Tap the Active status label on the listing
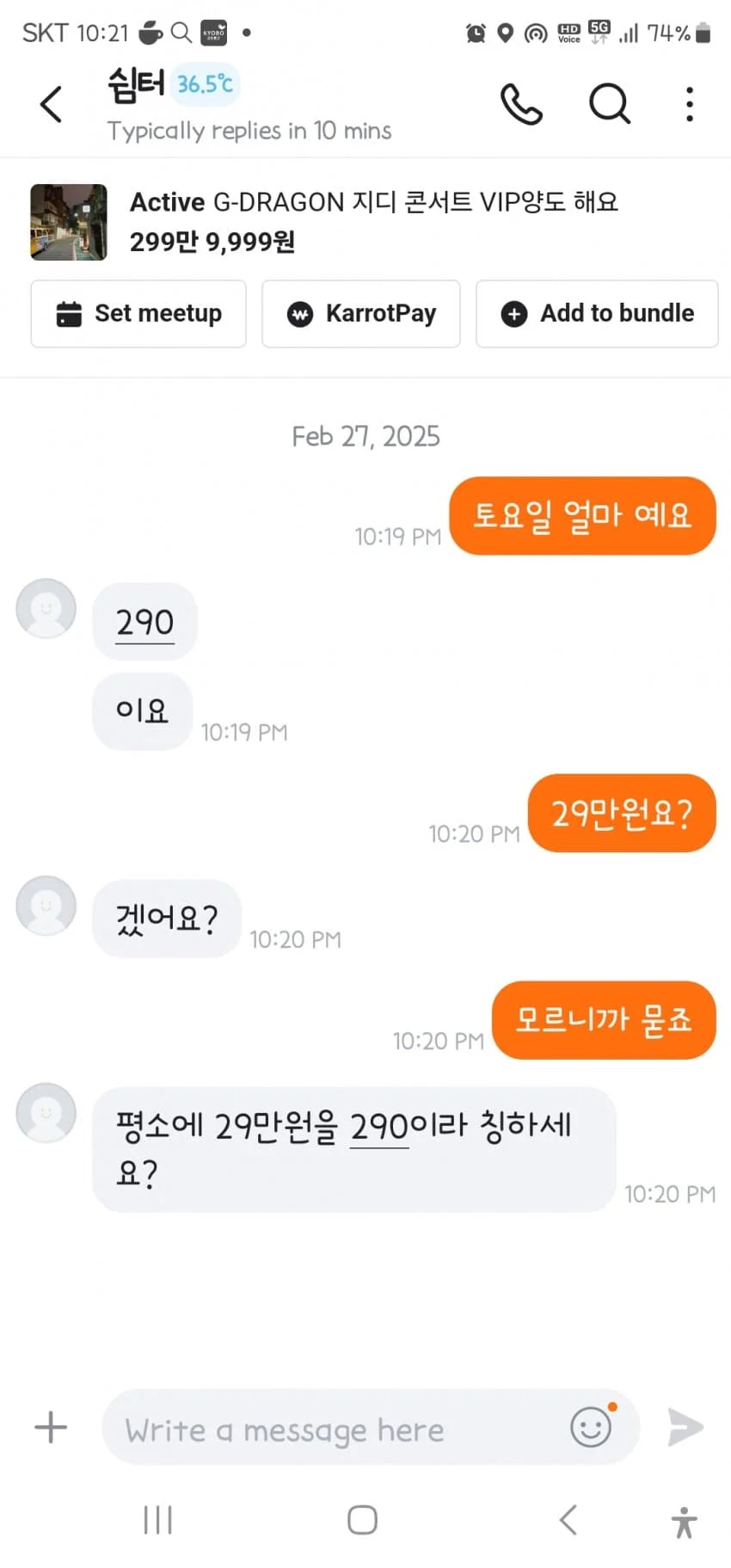This screenshot has height=1568, width=731. click(166, 202)
